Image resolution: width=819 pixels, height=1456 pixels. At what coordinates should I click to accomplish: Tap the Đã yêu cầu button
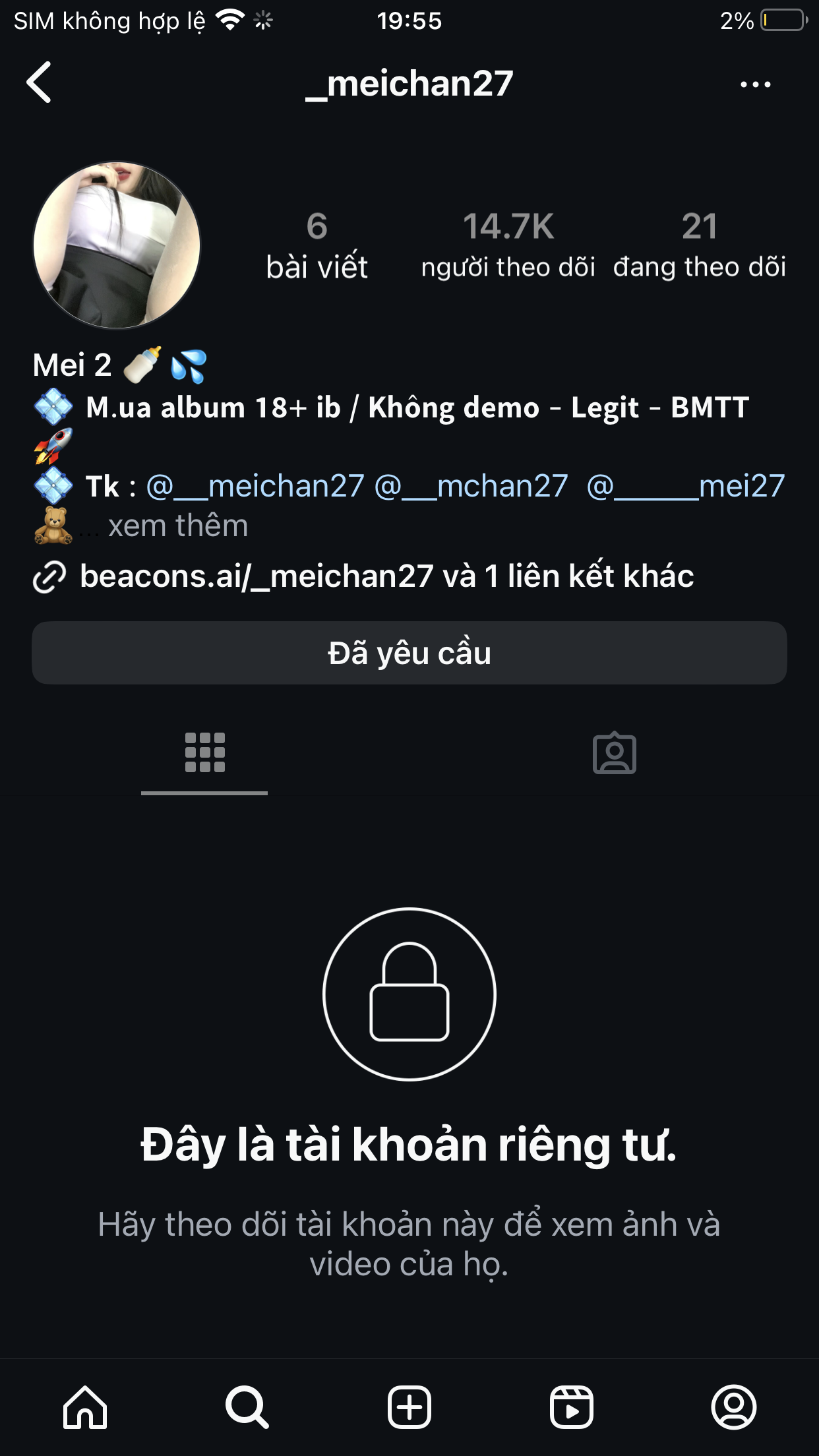coord(409,653)
